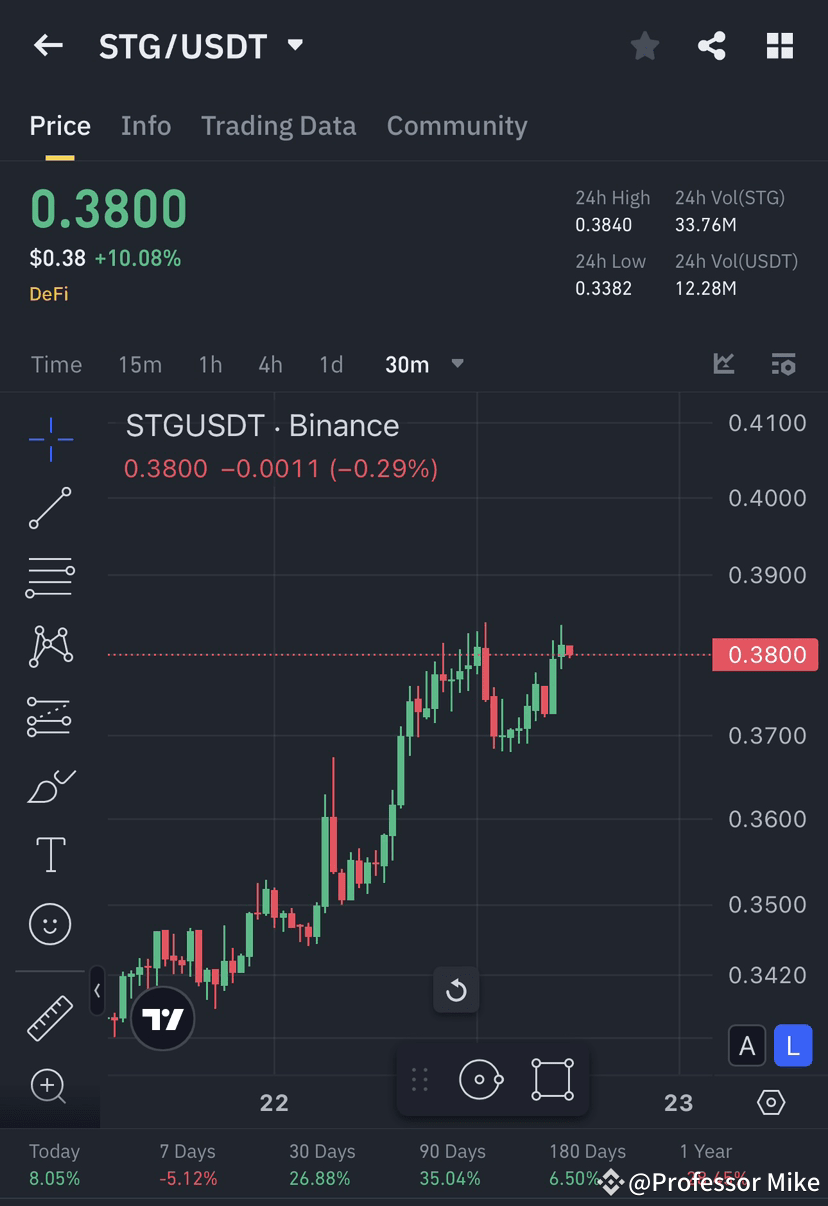Select the trend line drawing tool
The image size is (828, 1206).
(x=50, y=508)
